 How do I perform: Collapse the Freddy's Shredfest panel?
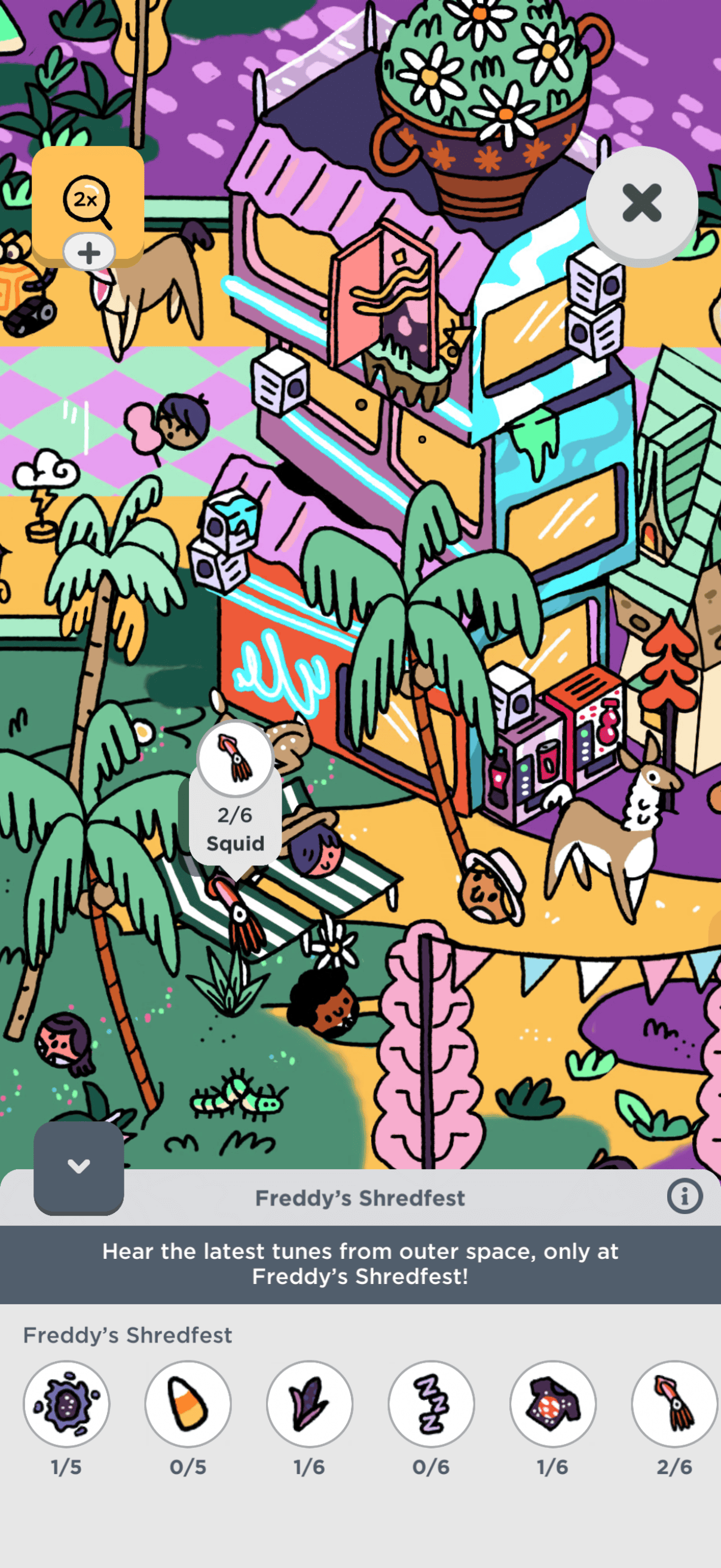click(79, 1166)
